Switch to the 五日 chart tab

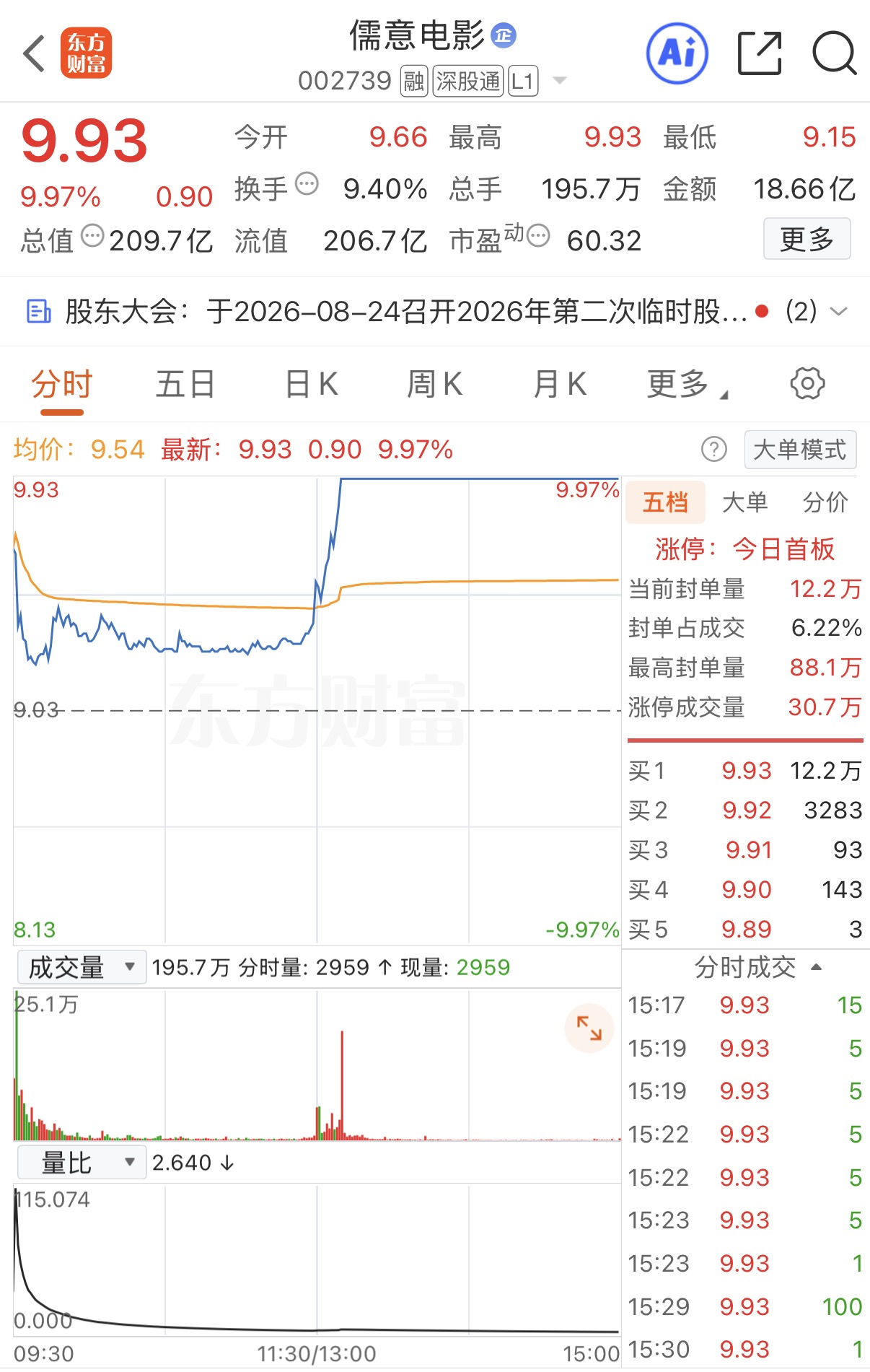185,384
